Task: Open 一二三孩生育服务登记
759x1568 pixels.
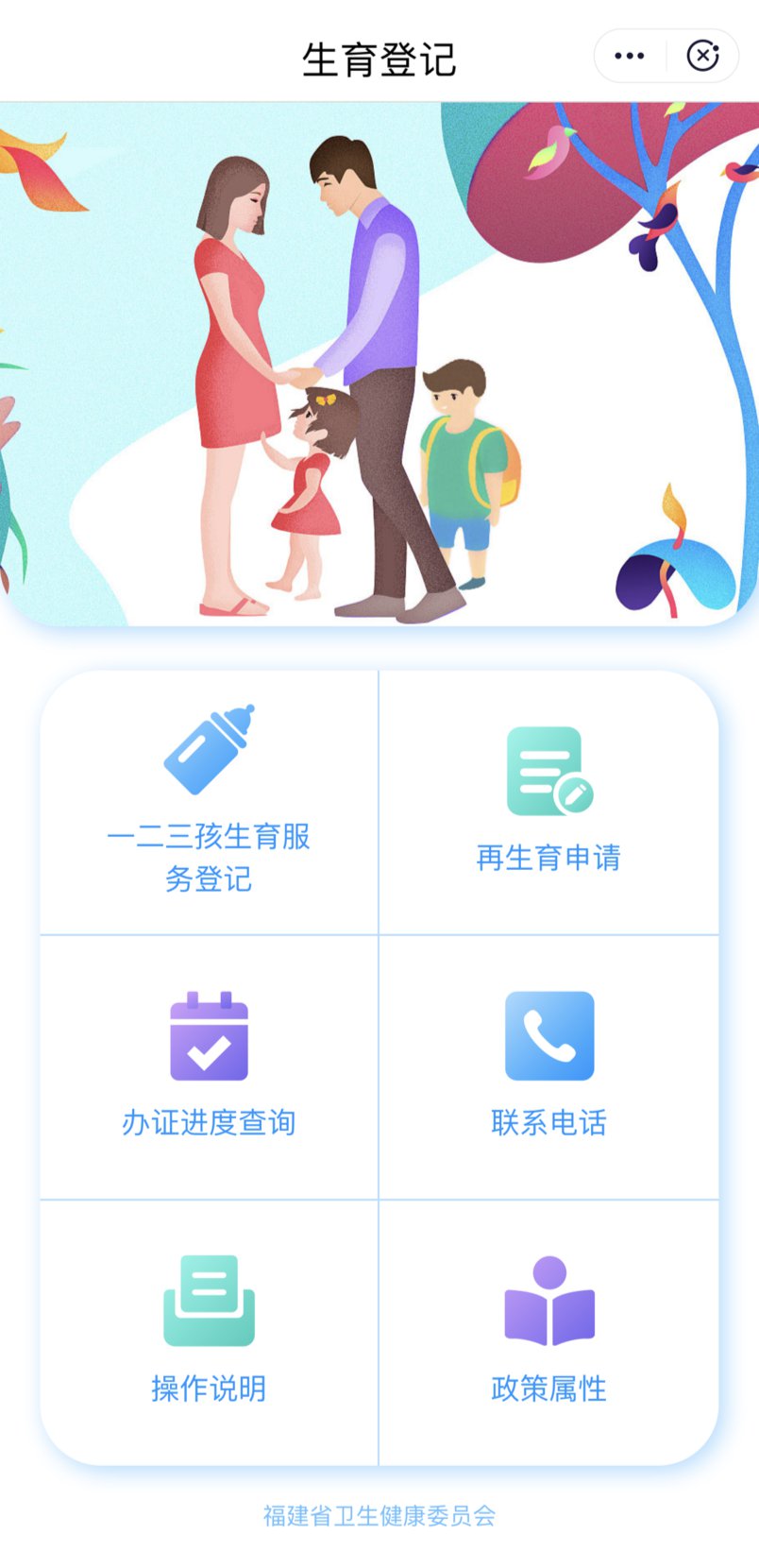Action: (x=209, y=803)
